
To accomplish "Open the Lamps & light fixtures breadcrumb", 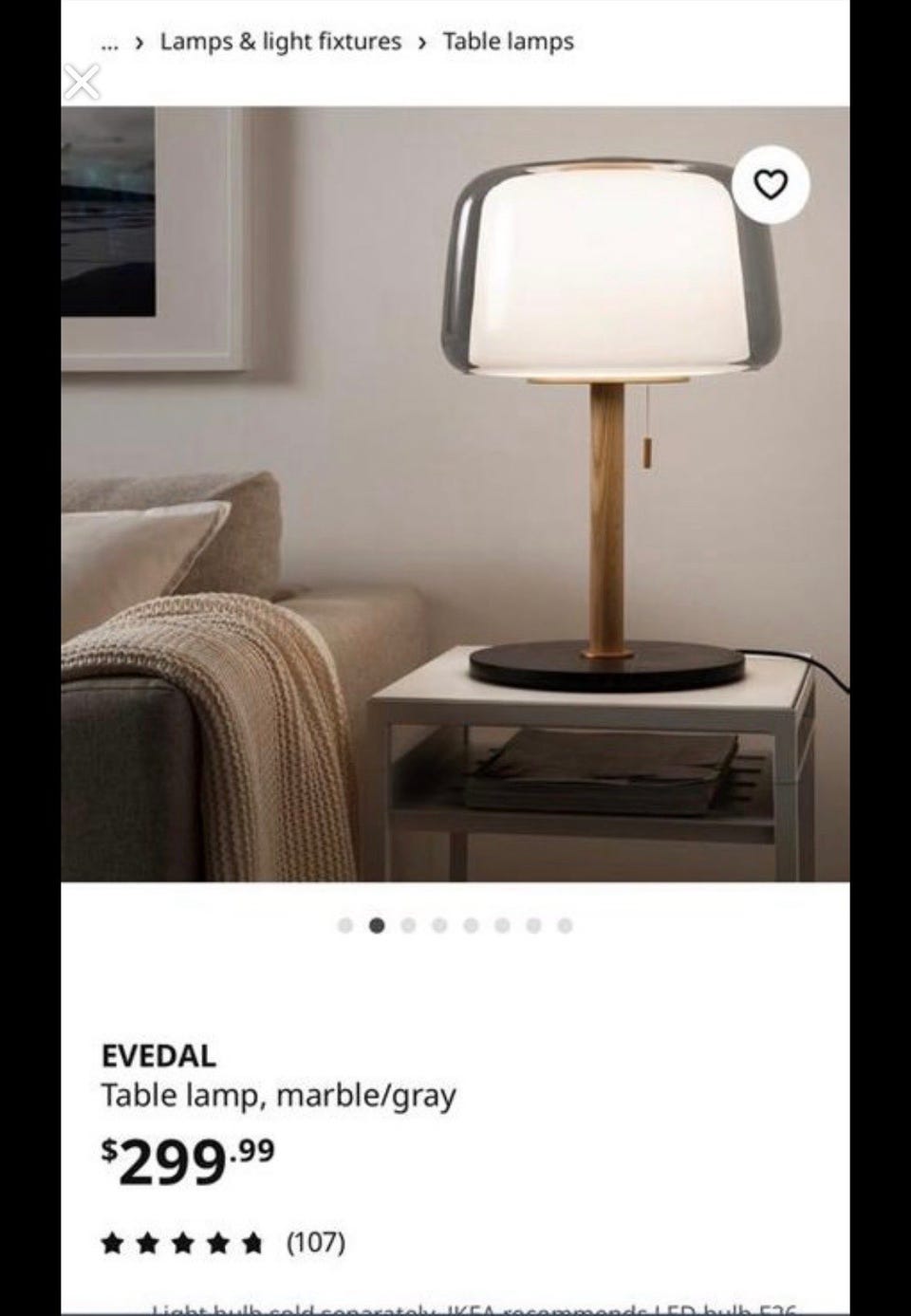I will pos(280,42).
